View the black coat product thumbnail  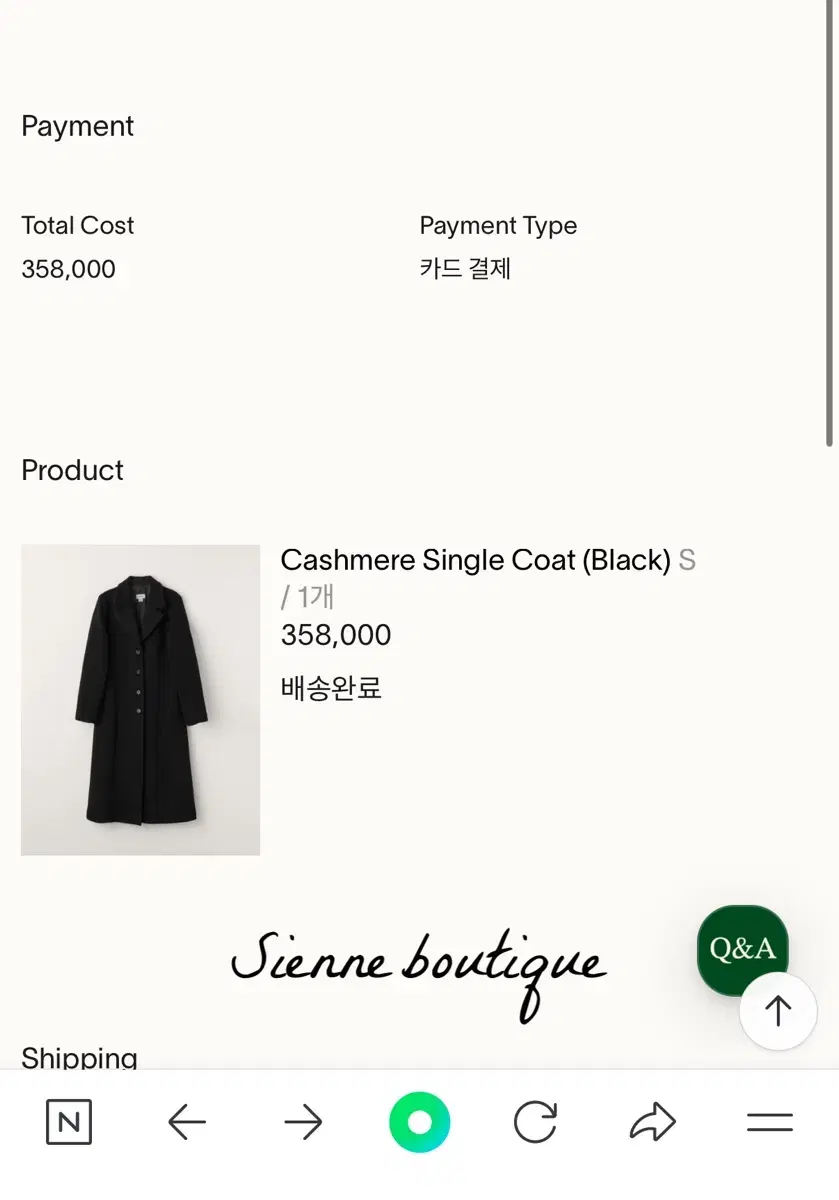pyautogui.click(x=139, y=698)
